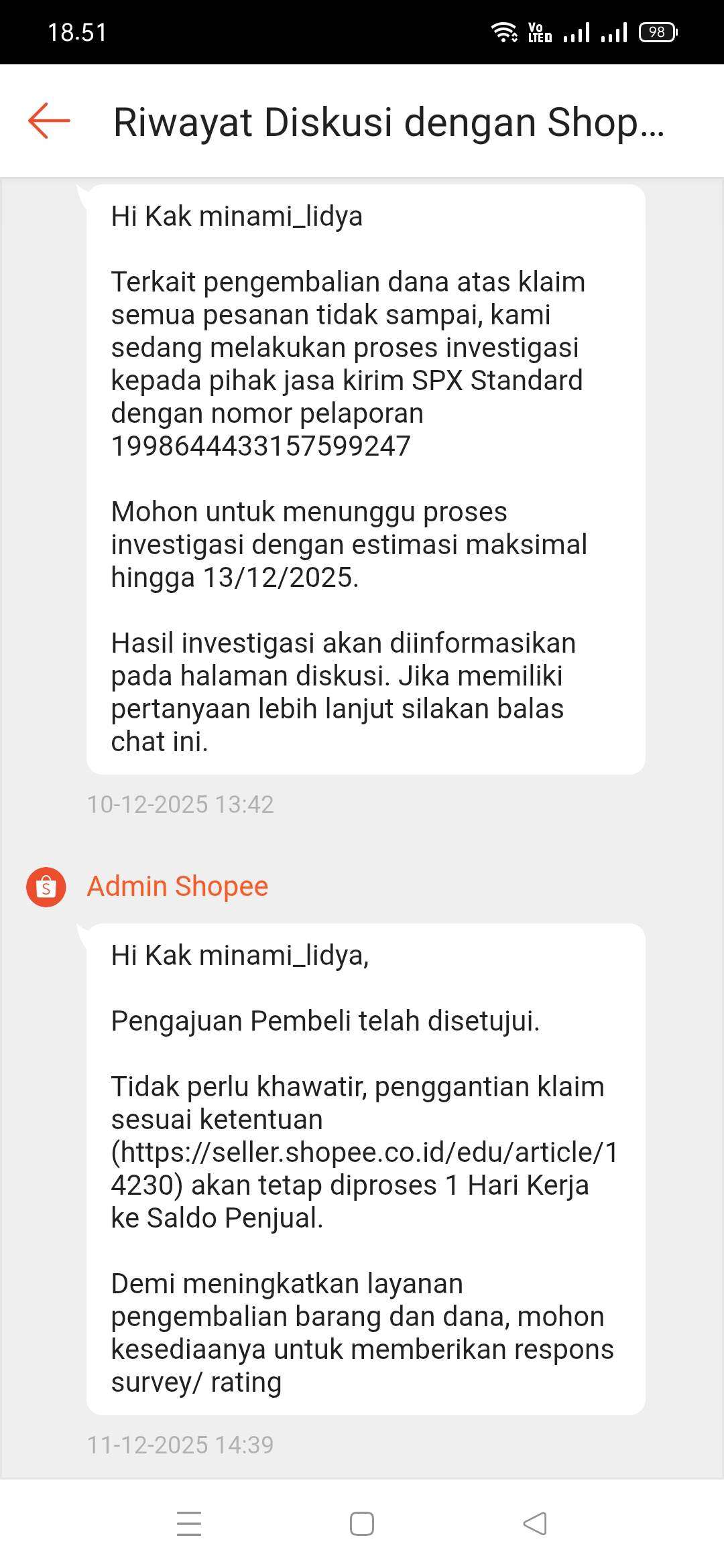The width and height of the screenshot is (724, 1568).
Task: Tap the system home button
Action: pos(362,1524)
